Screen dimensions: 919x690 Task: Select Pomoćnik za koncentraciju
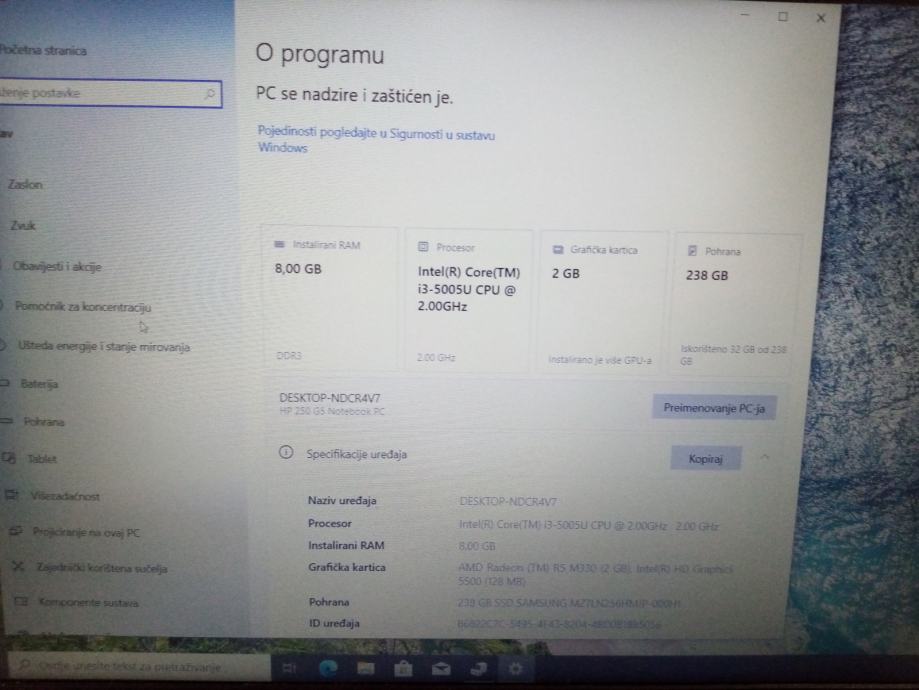(x=83, y=307)
